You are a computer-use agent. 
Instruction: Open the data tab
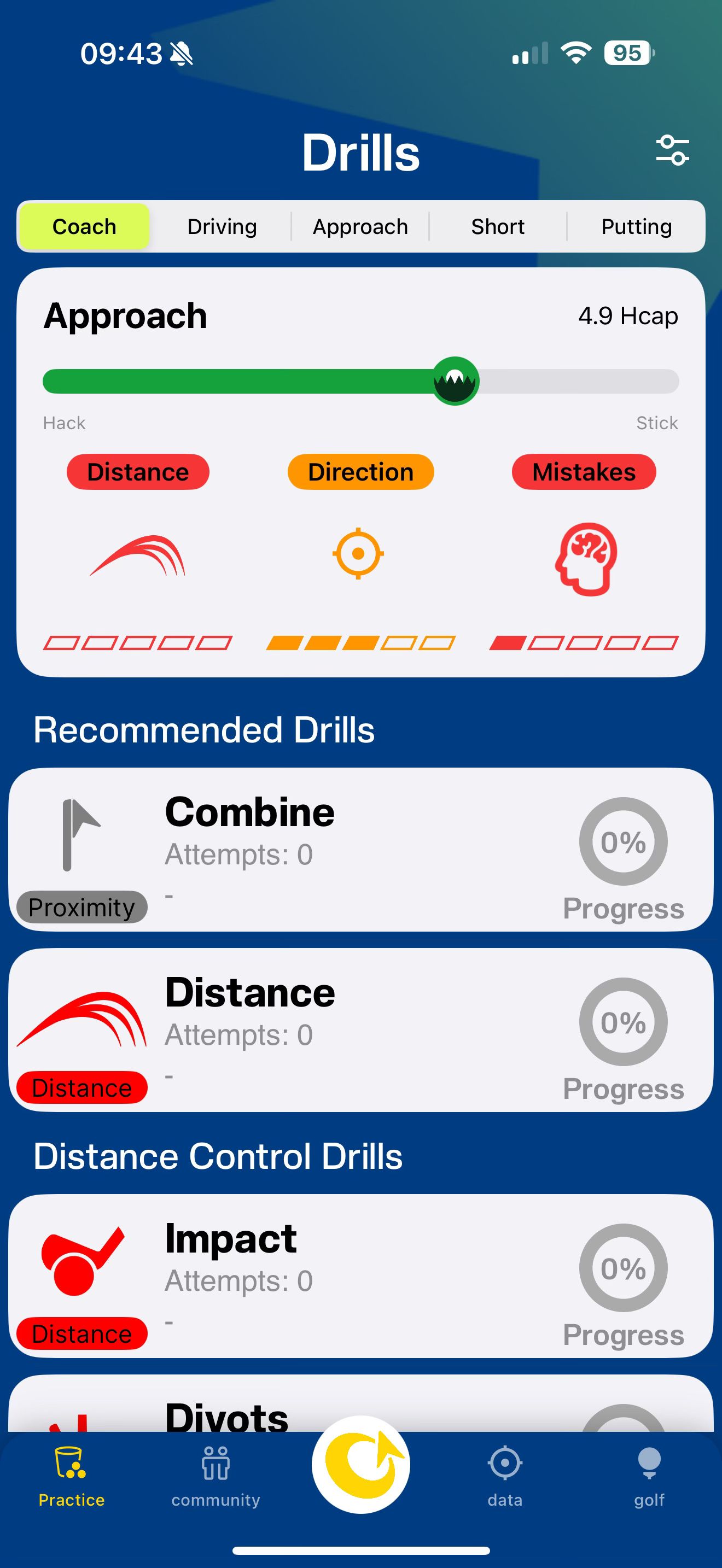[x=505, y=1477]
